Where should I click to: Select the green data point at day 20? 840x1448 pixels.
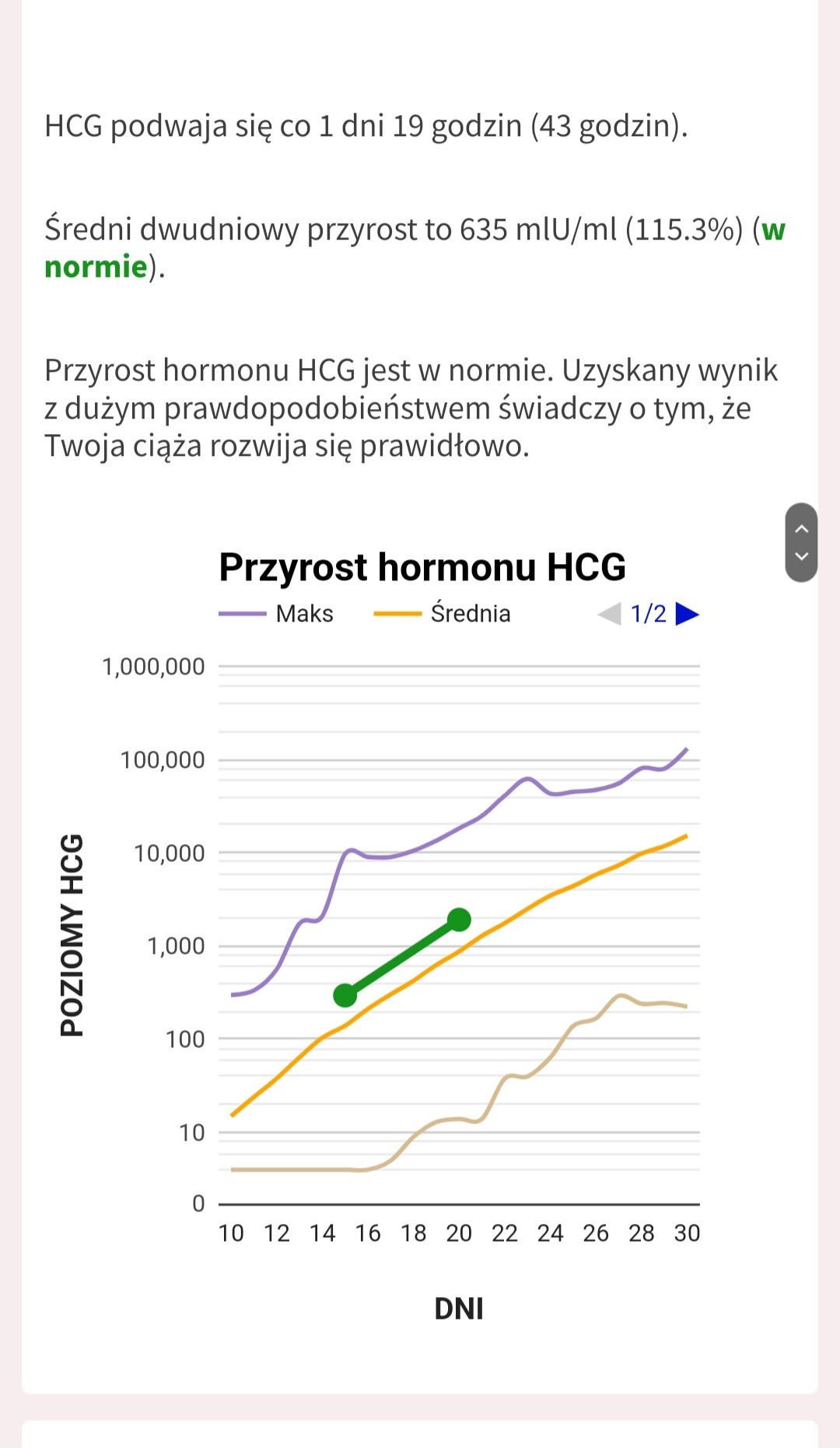[459, 920]
